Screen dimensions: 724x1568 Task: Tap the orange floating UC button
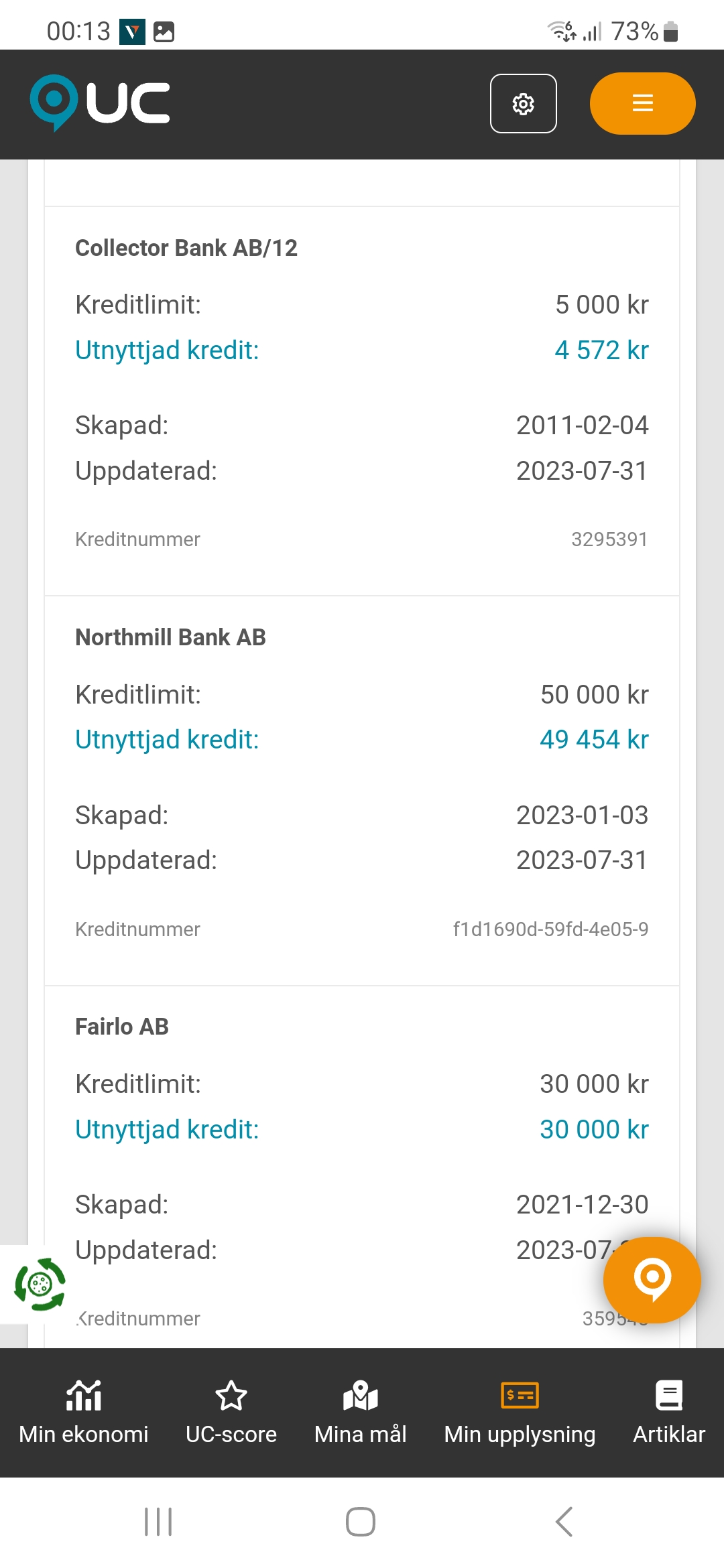click(652, 1279)
